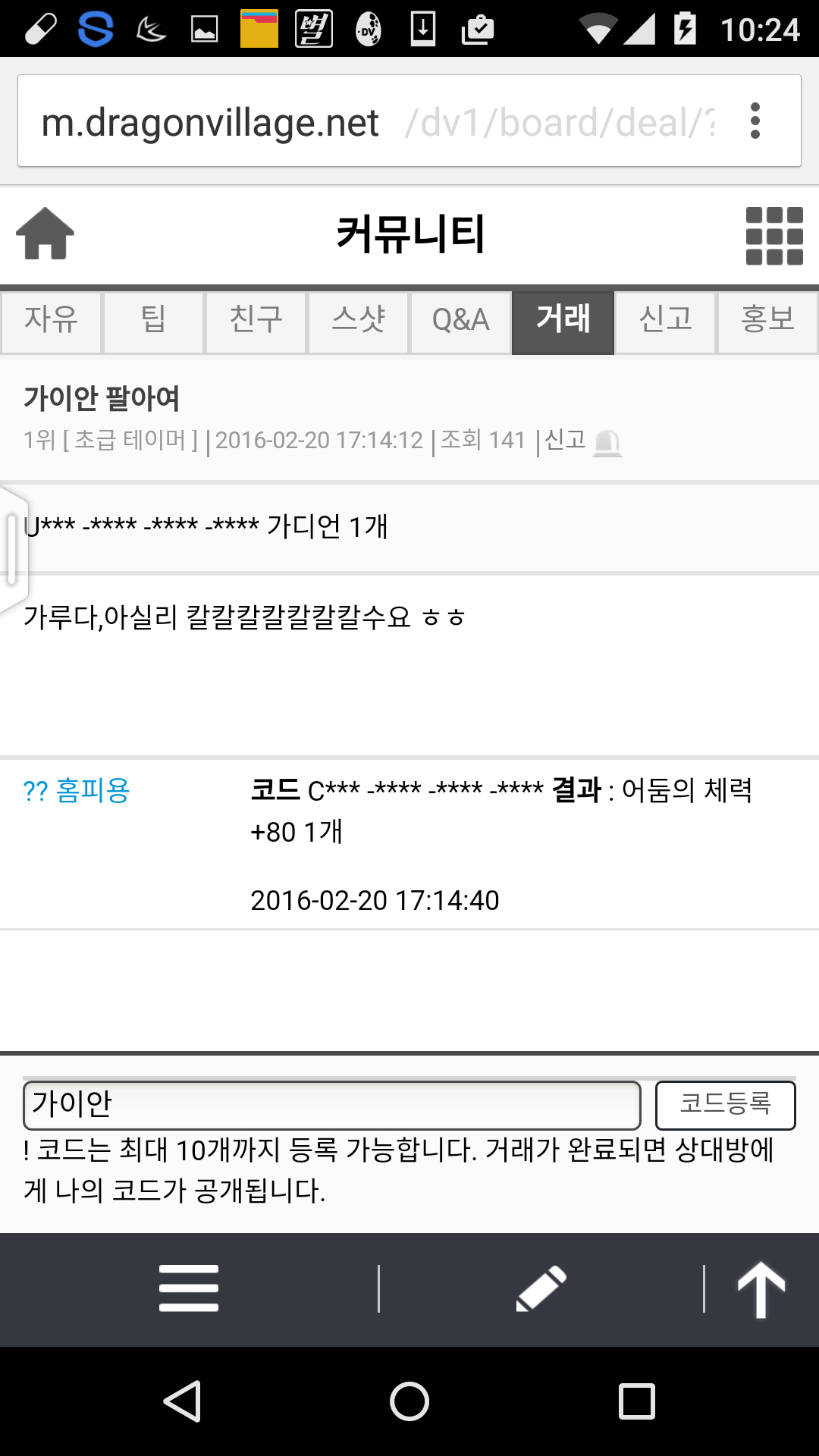Go back using system navigation

182,1401
